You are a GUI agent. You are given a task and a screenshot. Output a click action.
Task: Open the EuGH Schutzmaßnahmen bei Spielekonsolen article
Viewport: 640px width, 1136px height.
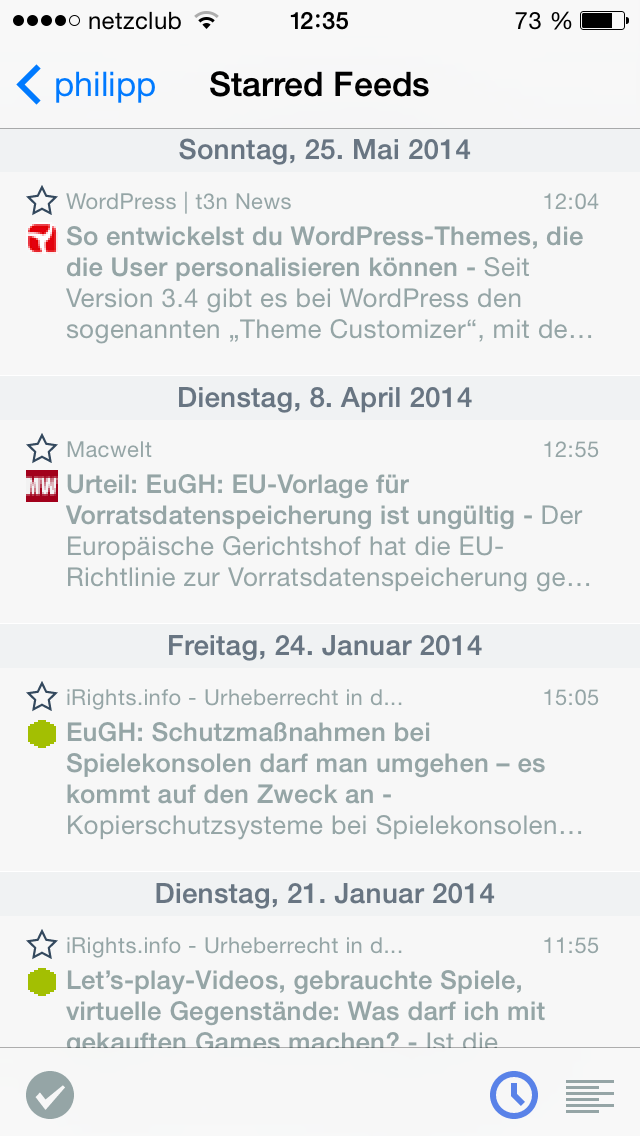click(320, 769)
